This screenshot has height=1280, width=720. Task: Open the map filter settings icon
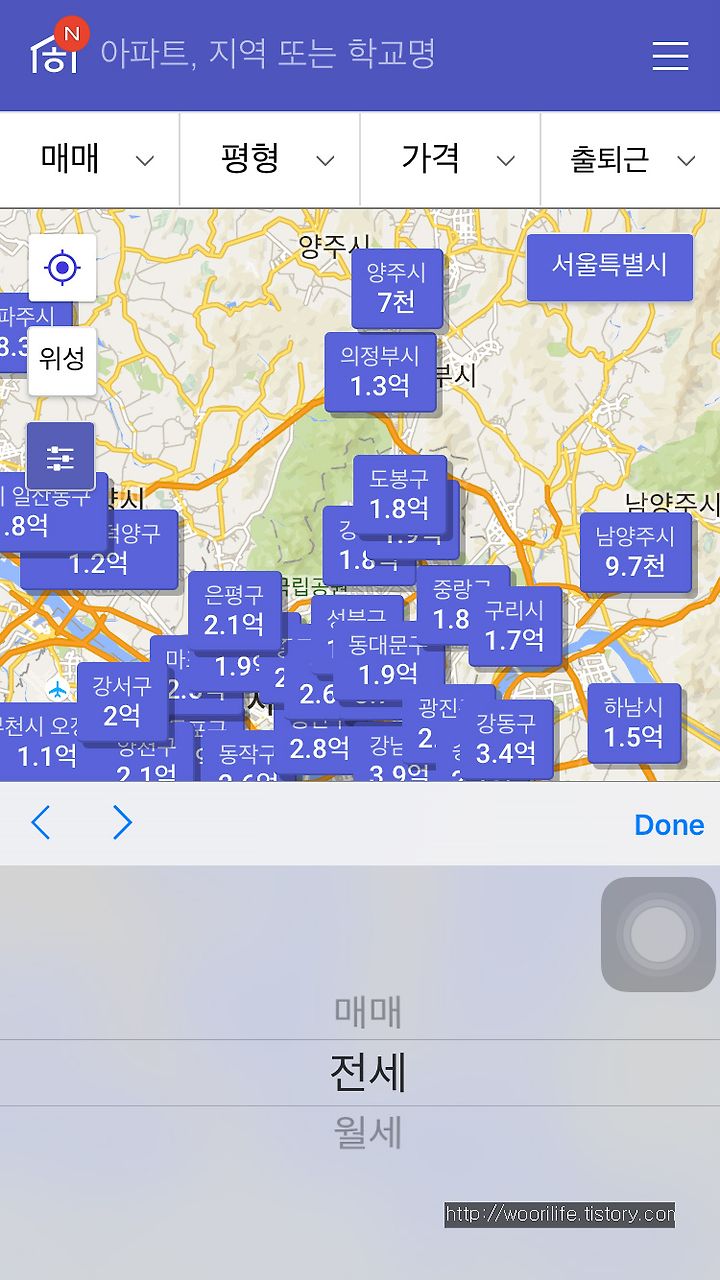coord(61,457)
